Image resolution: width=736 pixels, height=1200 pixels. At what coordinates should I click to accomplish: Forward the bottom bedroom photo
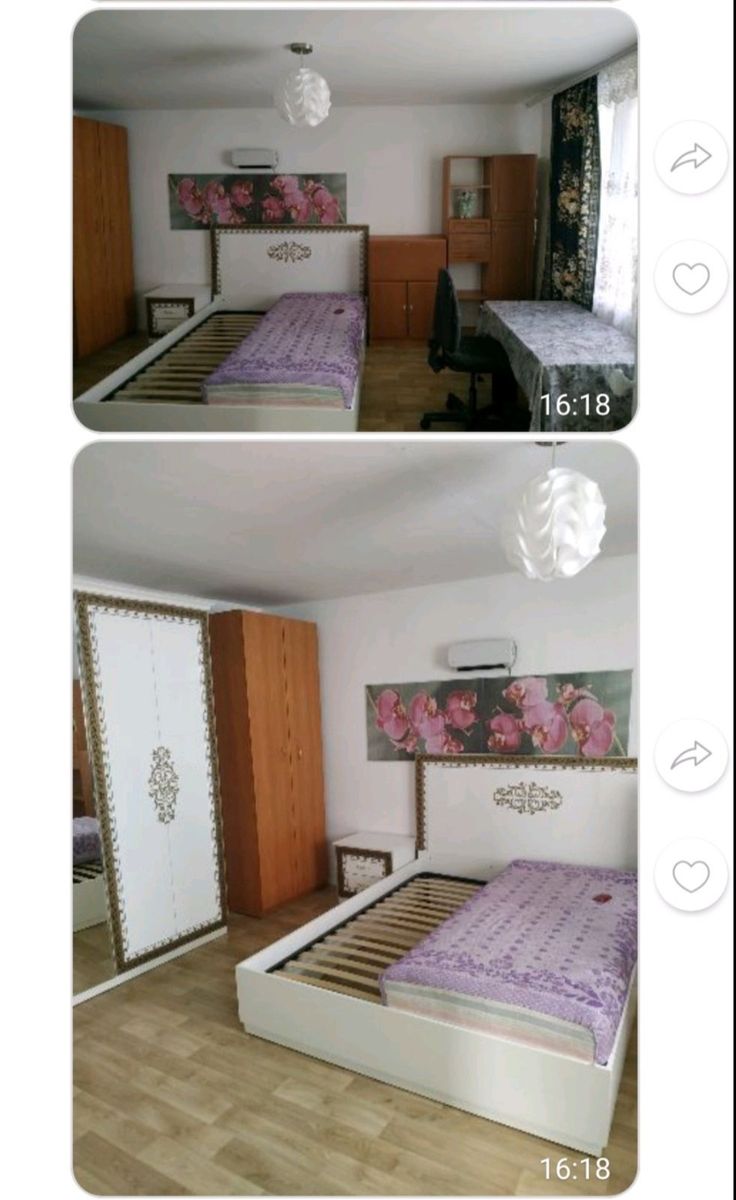click(x=691, y=755)
